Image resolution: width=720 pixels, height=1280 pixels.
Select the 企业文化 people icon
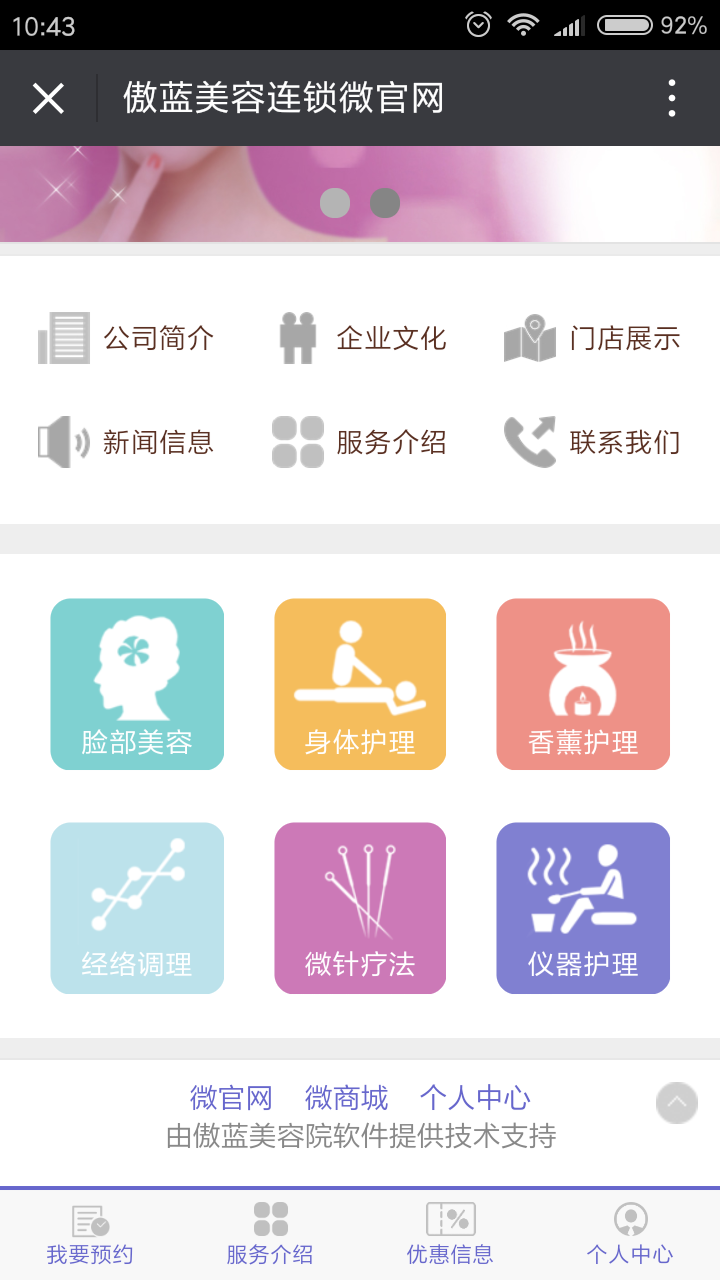pyautogui.click(x=297, y=338)
